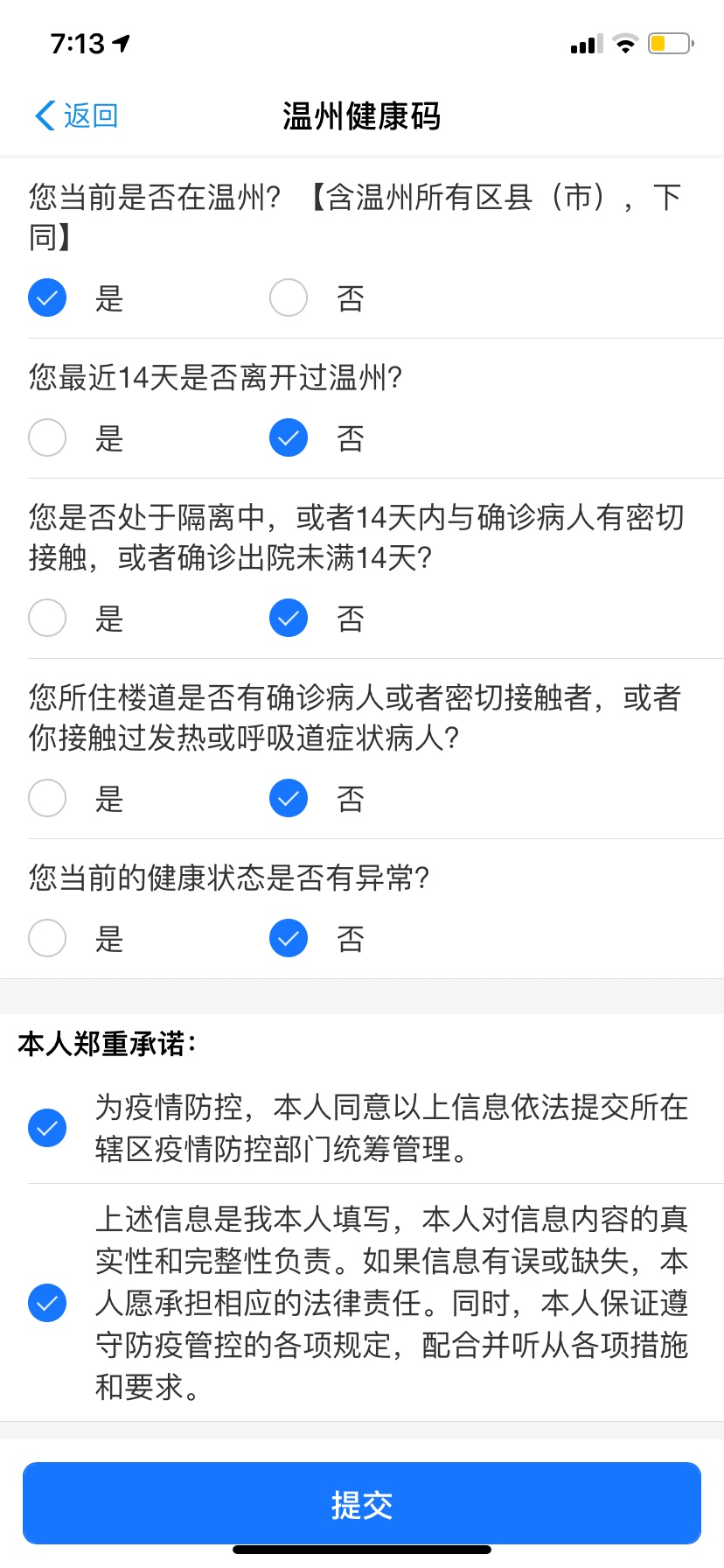Choose 是 for leaving Wenzhou in 14 days
The image size is (724, 1568).
coord(47,437)
